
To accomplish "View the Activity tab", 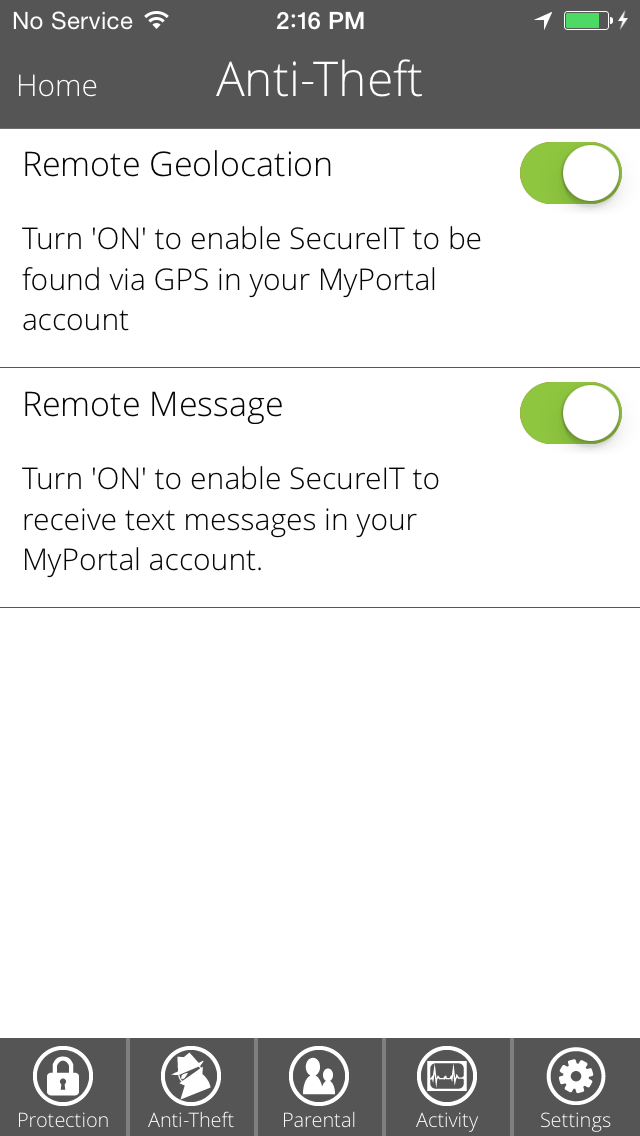I will point(447,1087).
